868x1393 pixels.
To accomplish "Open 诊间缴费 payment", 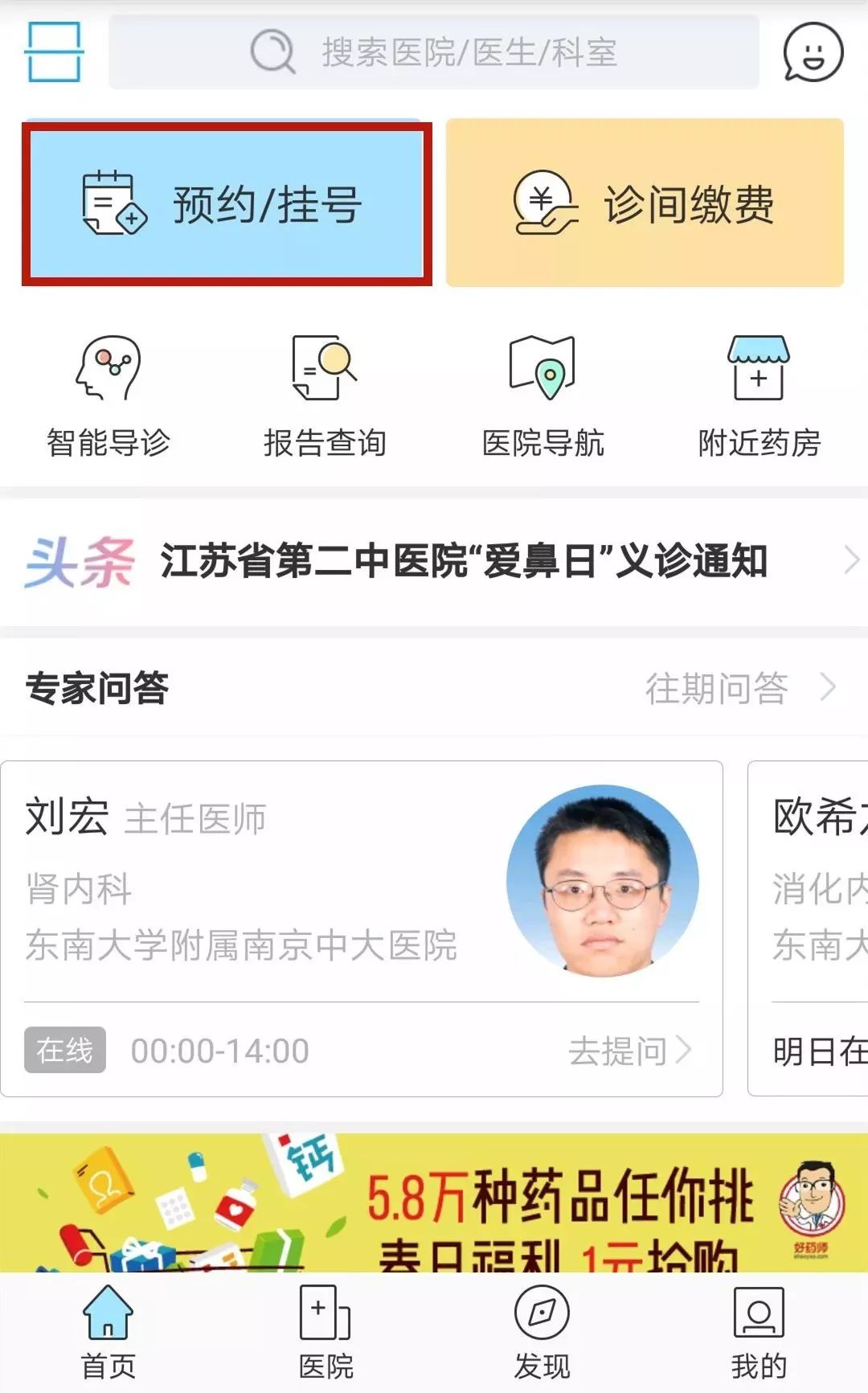I will point(645,203).
